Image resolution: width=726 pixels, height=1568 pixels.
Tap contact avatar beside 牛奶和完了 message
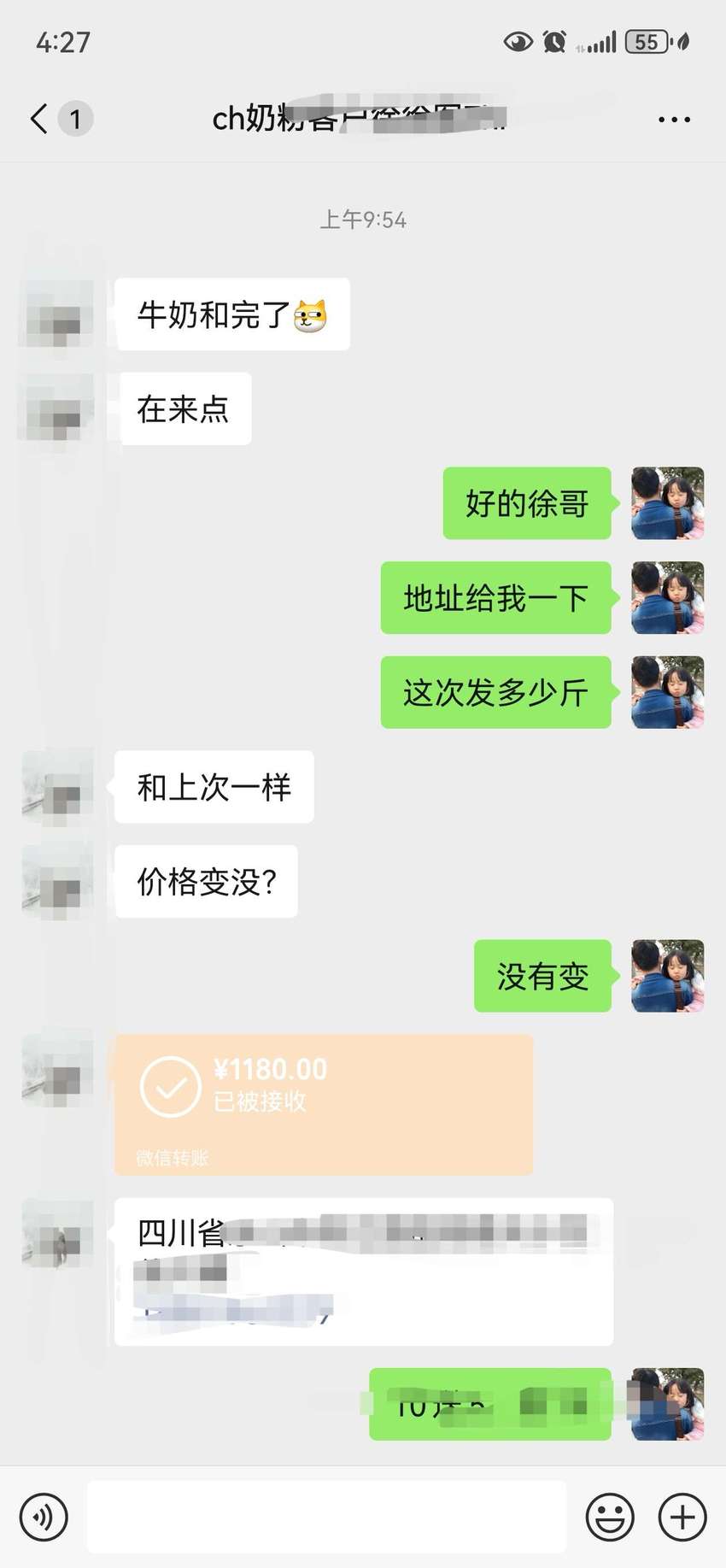tap(57, 314)
